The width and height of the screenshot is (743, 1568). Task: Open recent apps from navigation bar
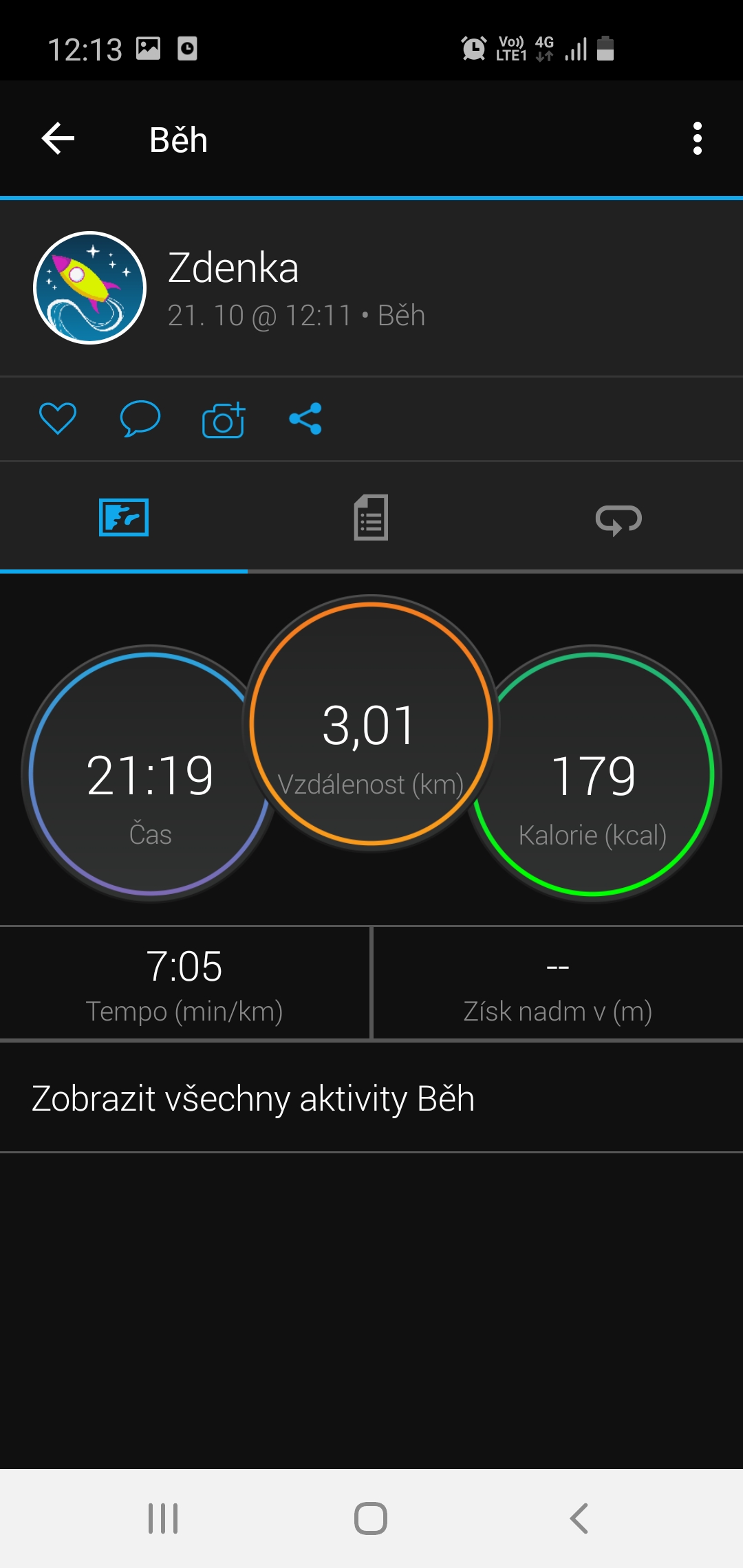[x=163, y=1518]
